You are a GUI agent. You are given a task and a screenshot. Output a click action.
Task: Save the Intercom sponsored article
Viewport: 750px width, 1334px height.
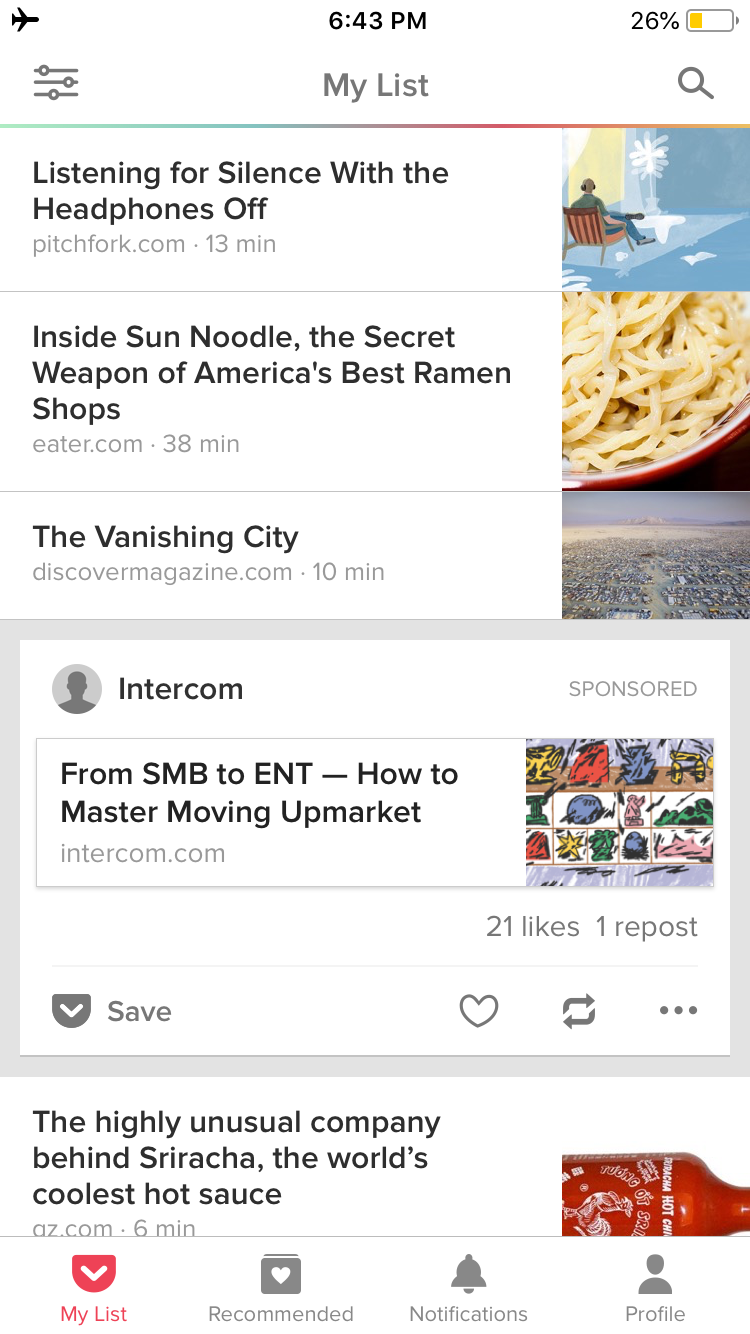112,1011
